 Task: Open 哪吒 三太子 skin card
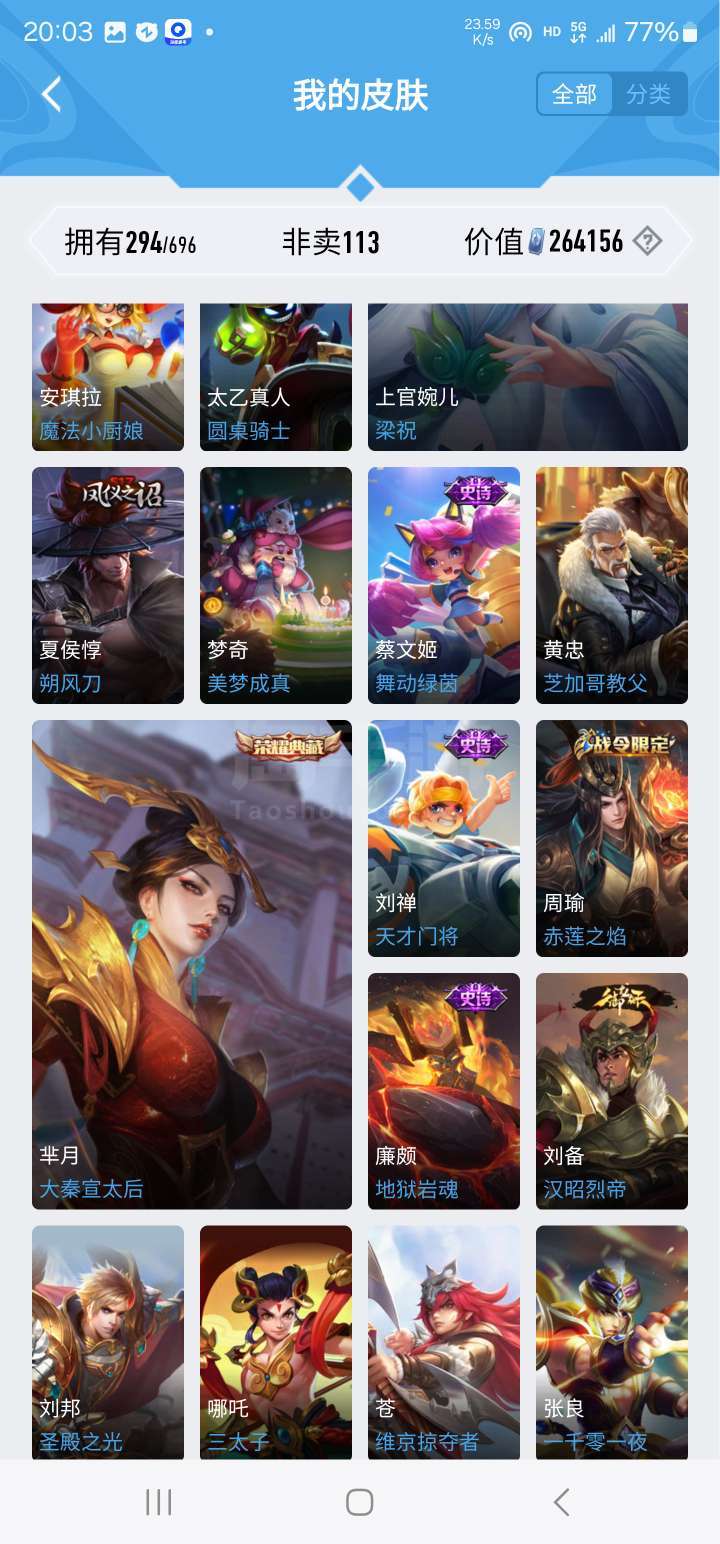tap(276, 1342)
